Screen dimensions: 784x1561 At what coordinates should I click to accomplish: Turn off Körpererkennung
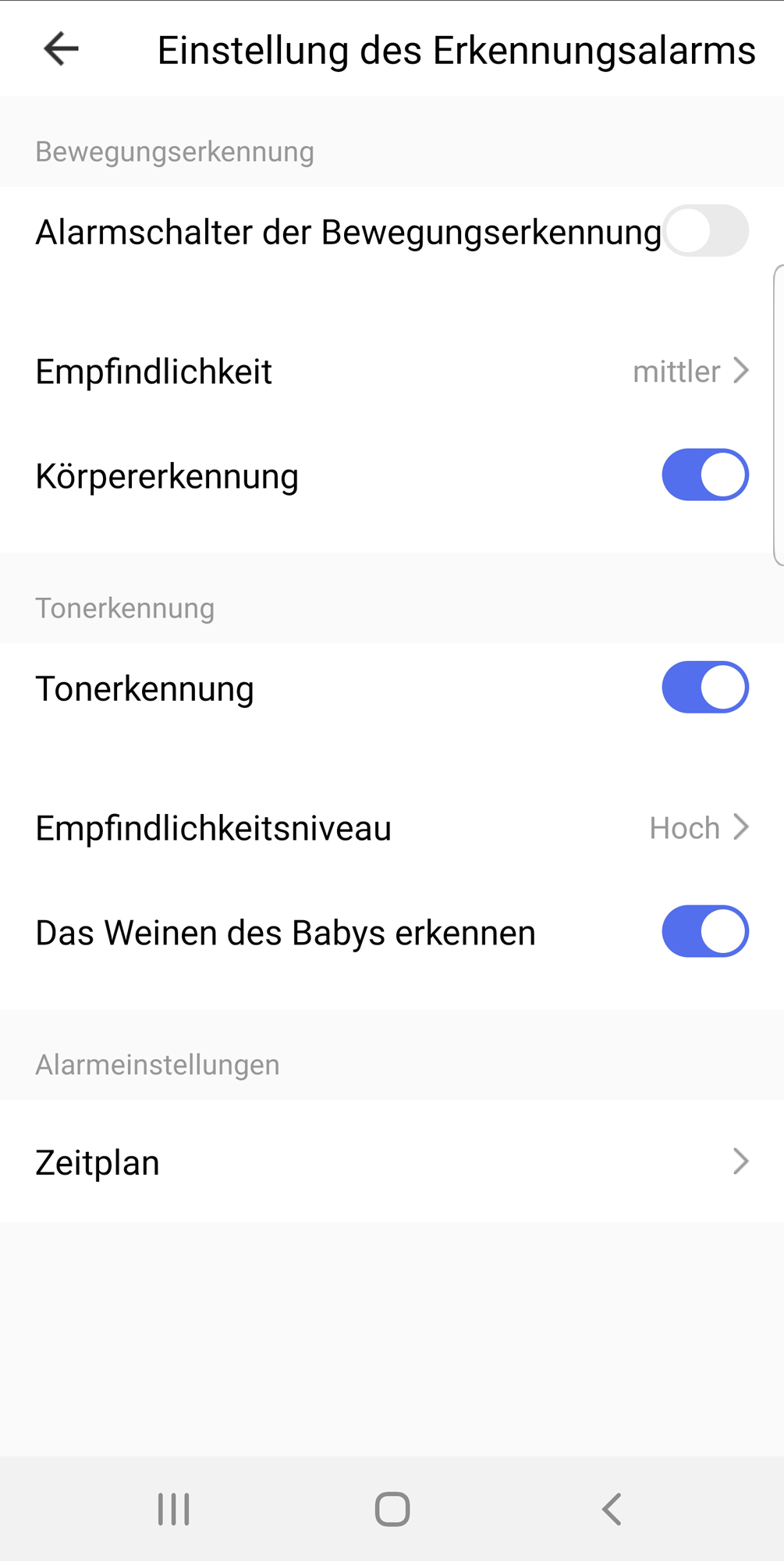[705, 475]
